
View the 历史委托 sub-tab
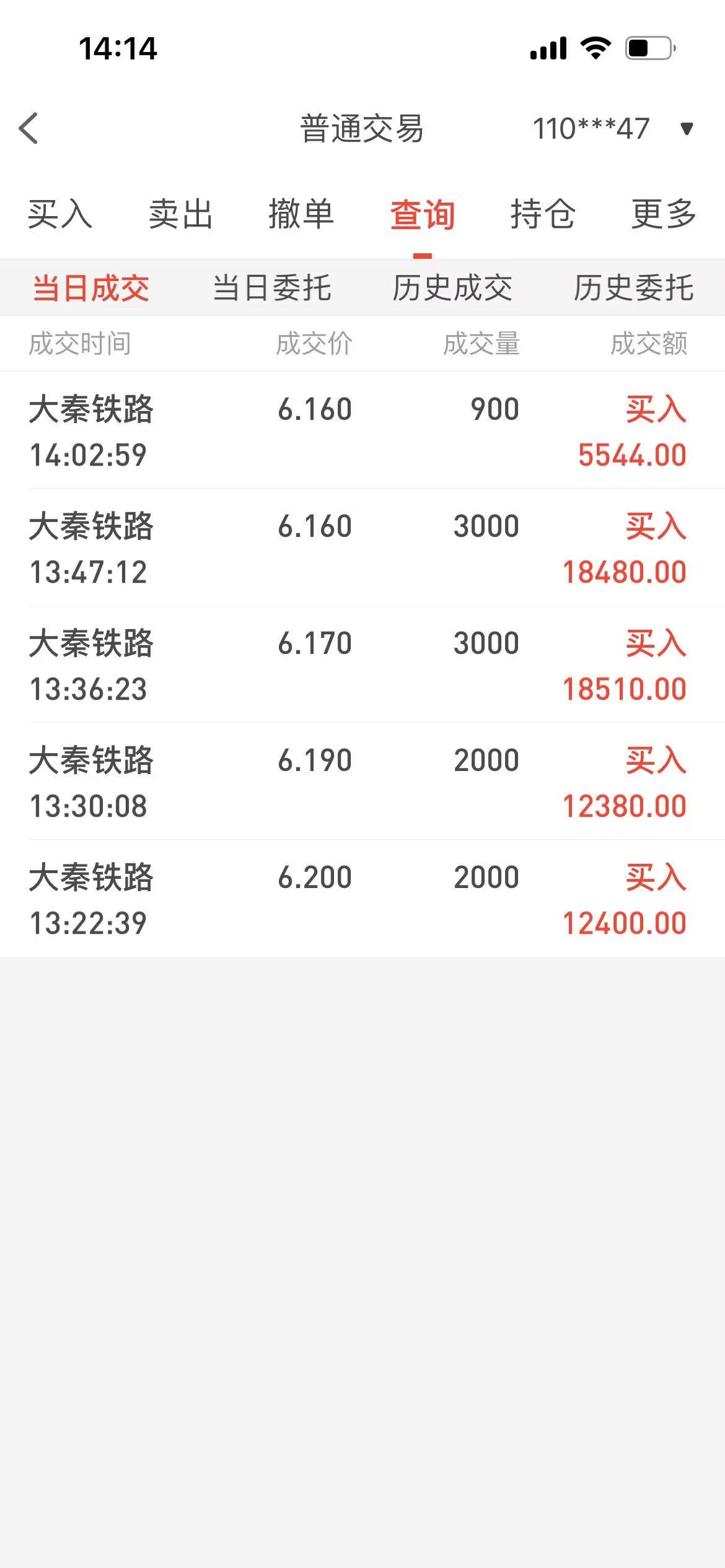click(633, 289)
